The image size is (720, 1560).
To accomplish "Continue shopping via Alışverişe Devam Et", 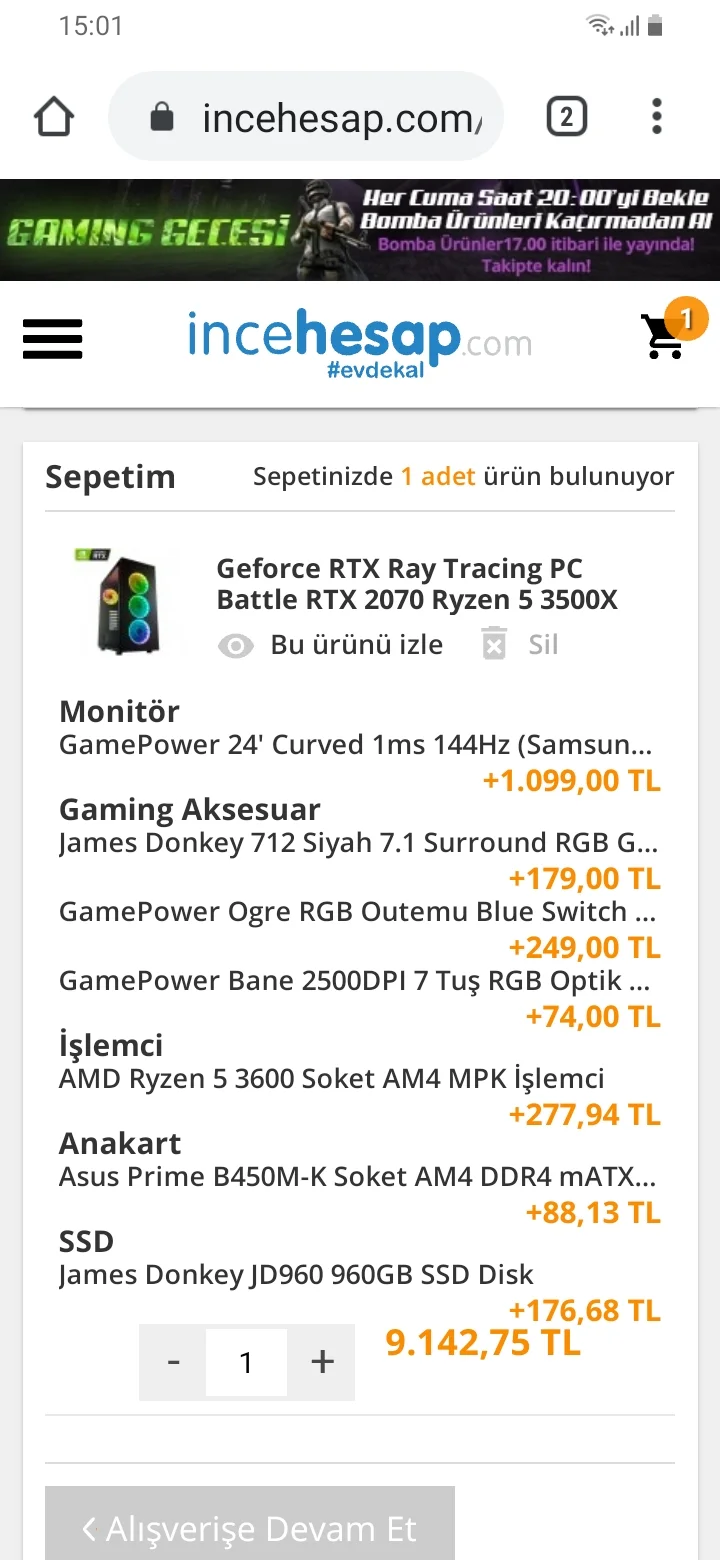I will pos(250,1528).
